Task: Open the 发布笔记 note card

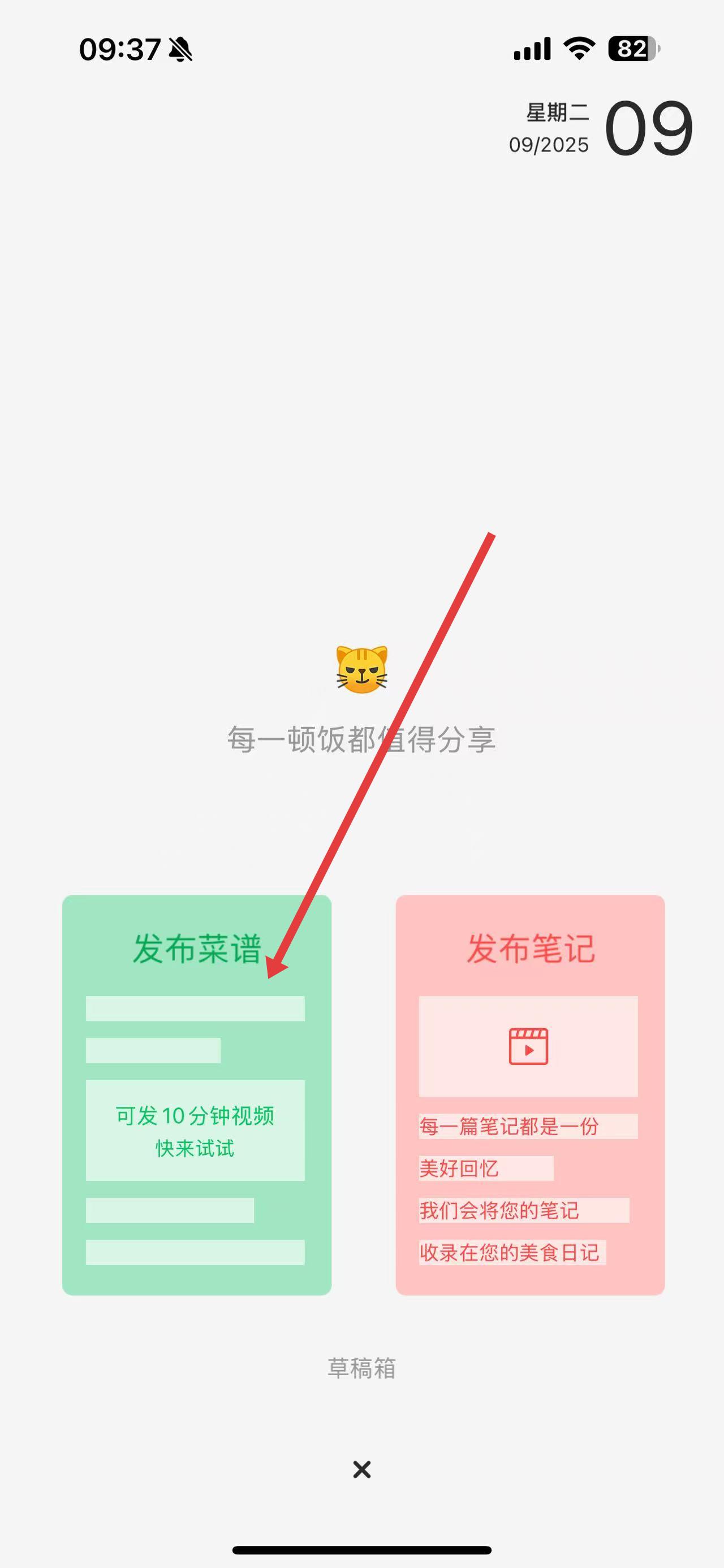Action: coord(530,1094)
